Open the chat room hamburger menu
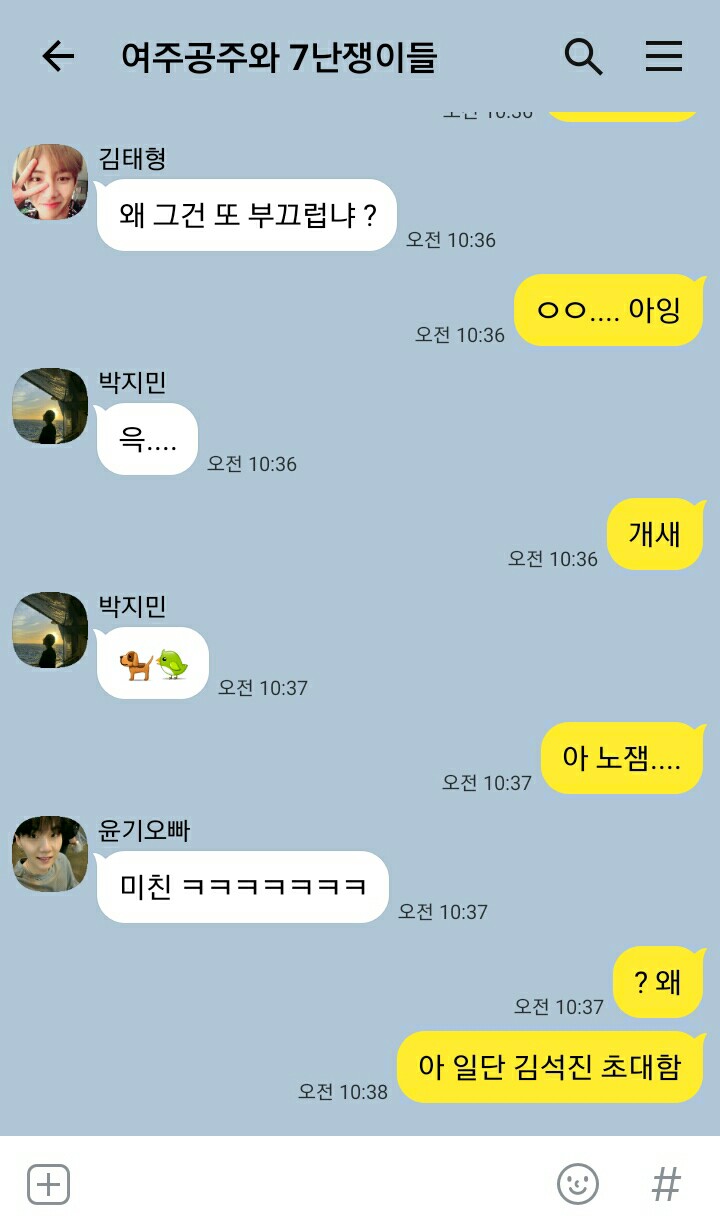Image resolution: width=720 pixels, height=1232 pixels. 663,56
